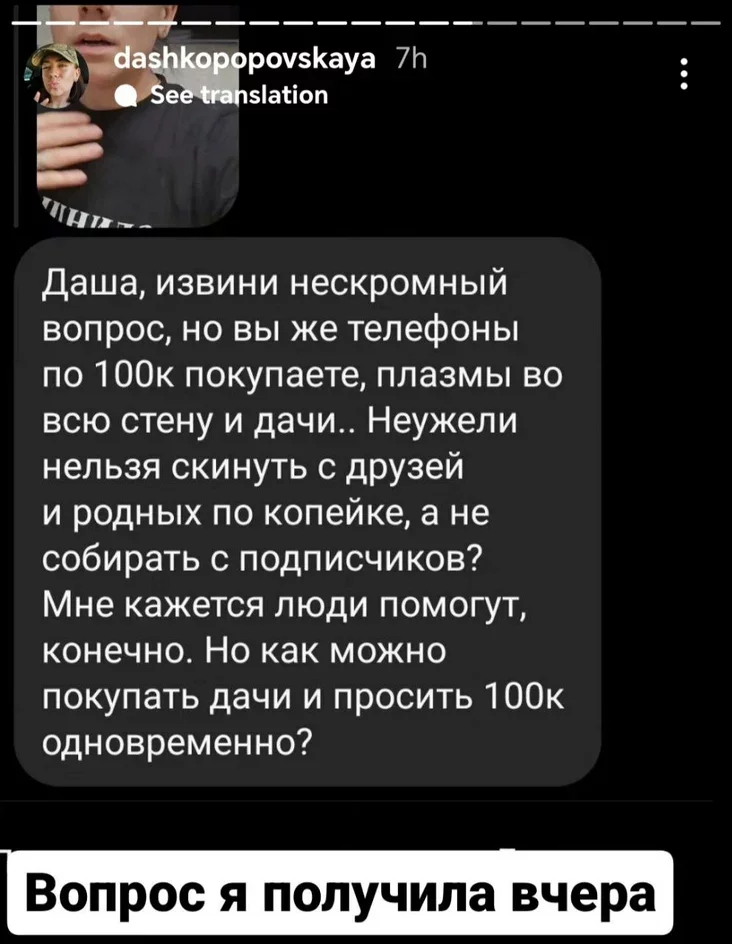This screenshot has width=732, height=944.
Task: Tap See translation under the username
Action: [x=236, y=97]
